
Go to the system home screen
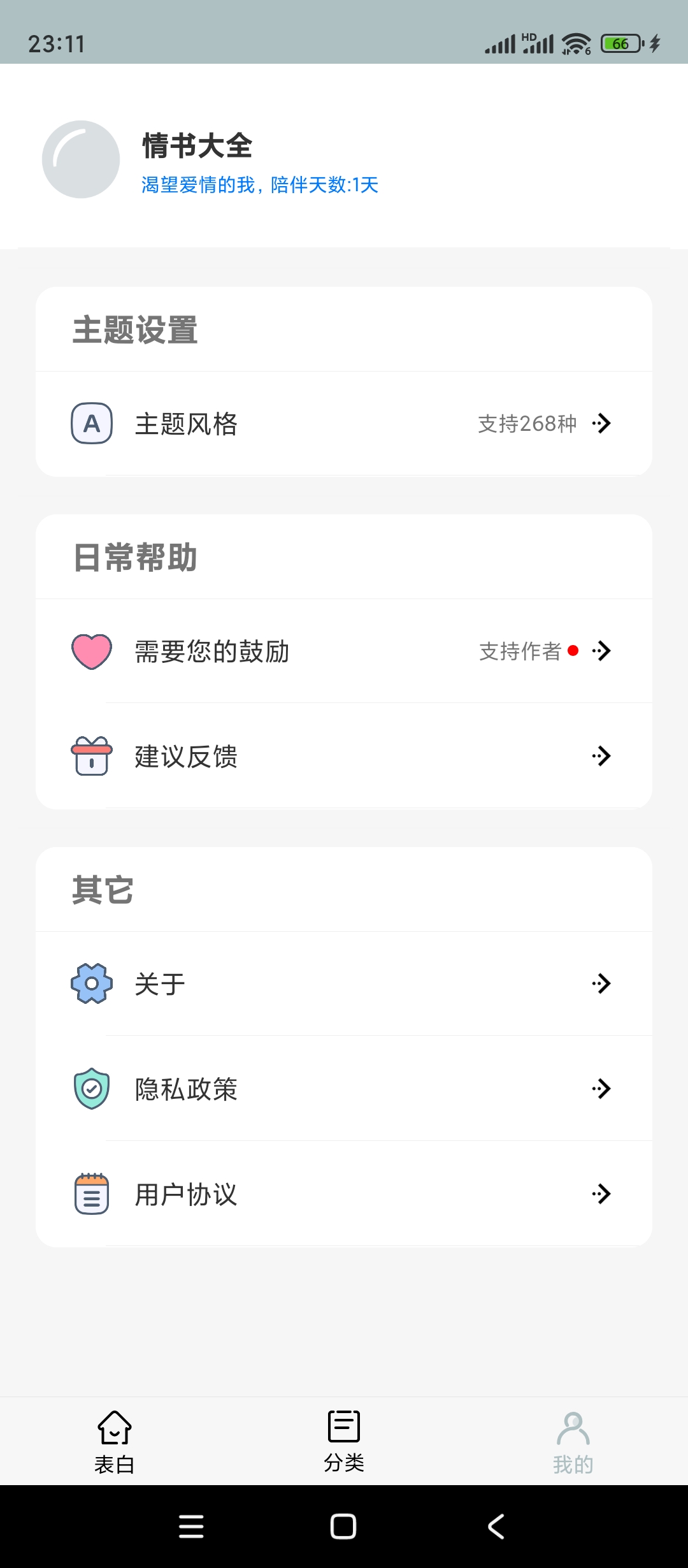coord(343,1527)
